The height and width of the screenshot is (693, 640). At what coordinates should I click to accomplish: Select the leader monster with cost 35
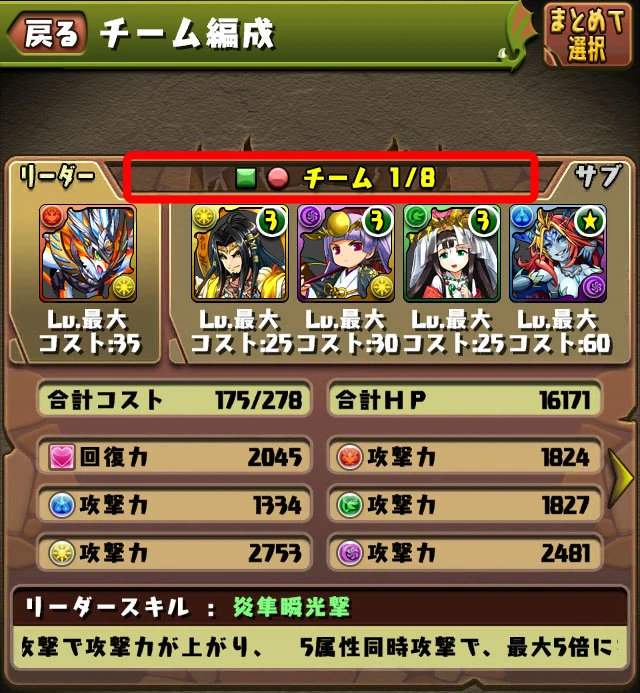click(86, 253)
